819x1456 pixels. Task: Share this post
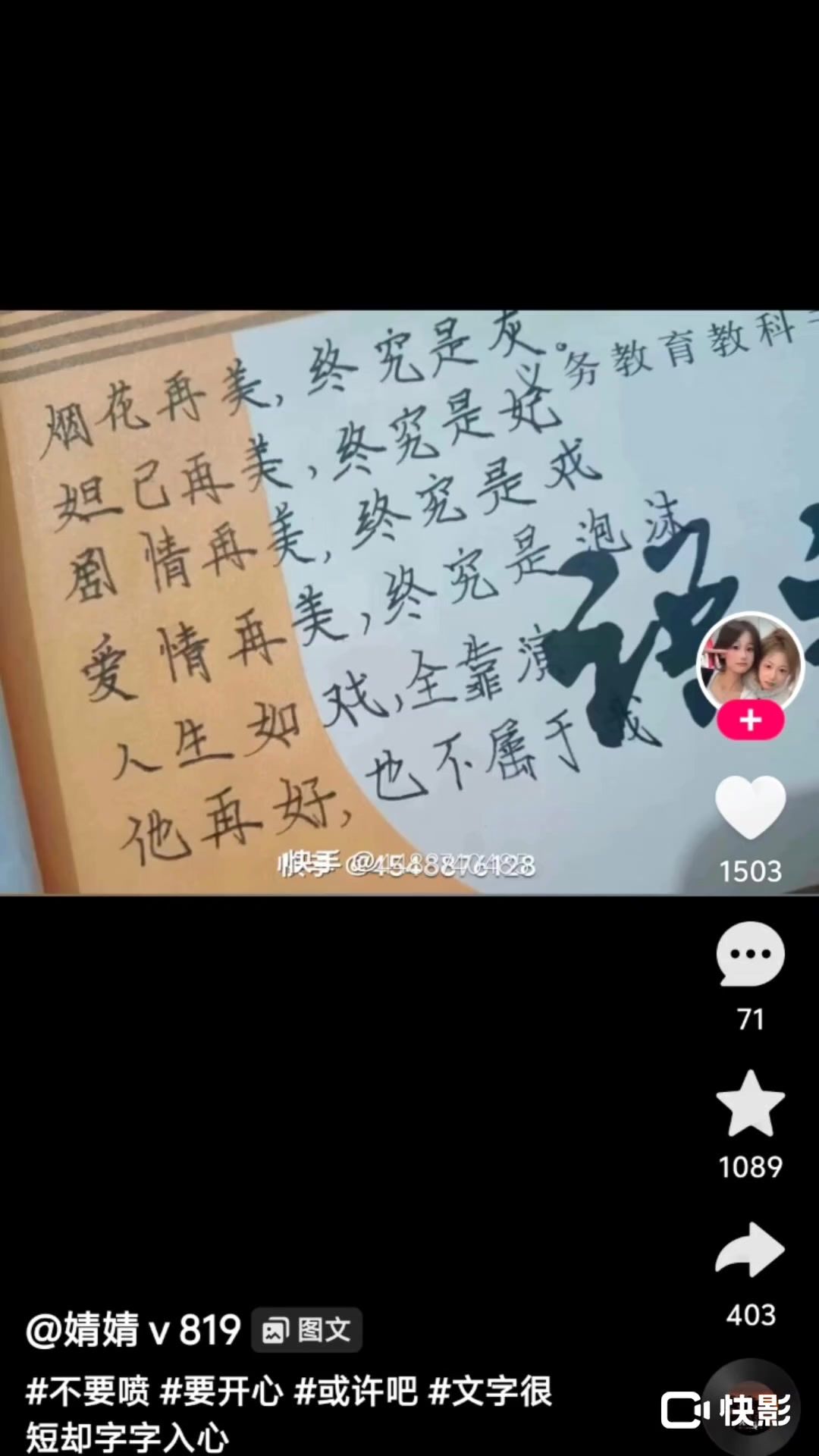pos(750,1250)
